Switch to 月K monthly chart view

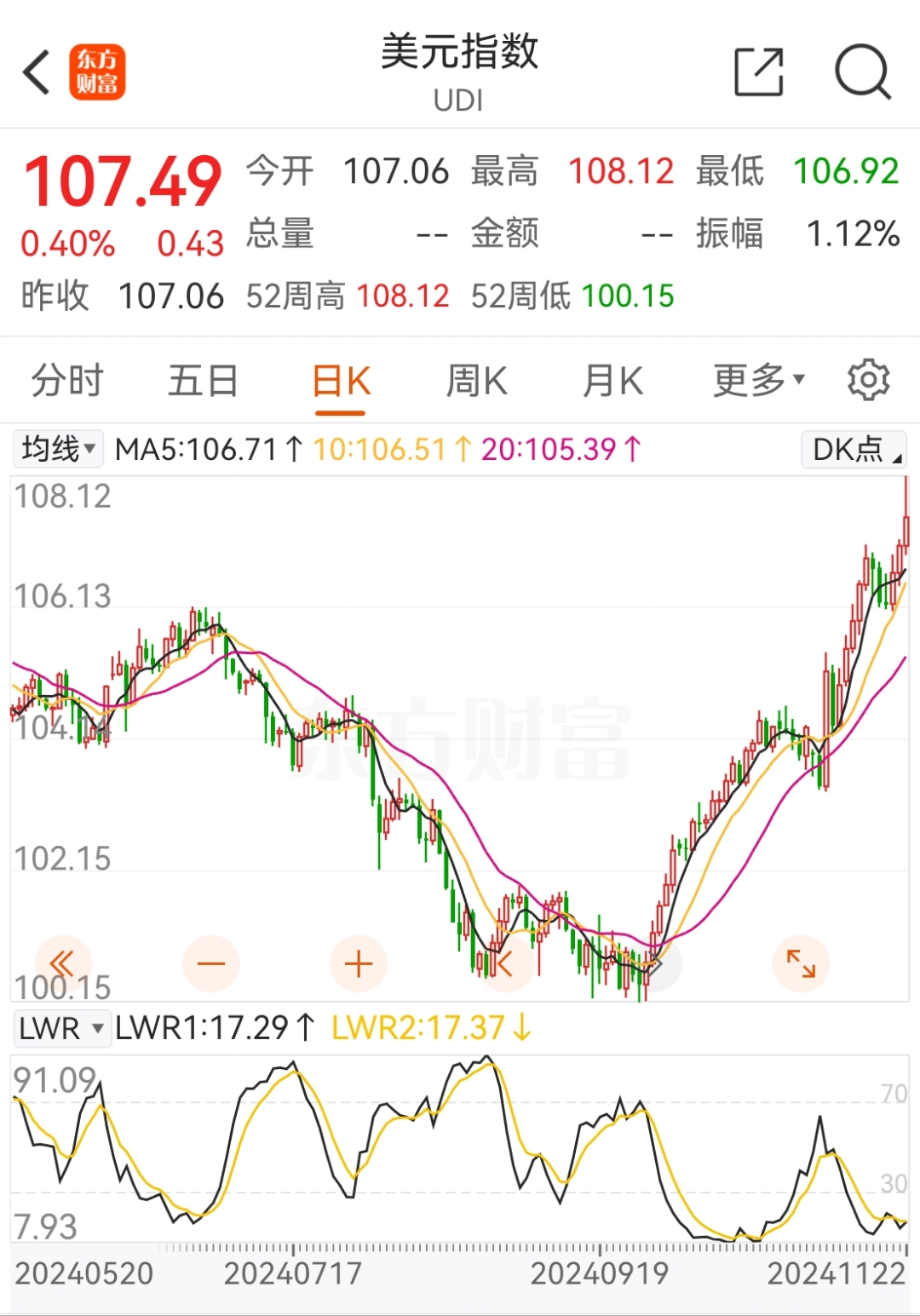[x=612, y=380]
